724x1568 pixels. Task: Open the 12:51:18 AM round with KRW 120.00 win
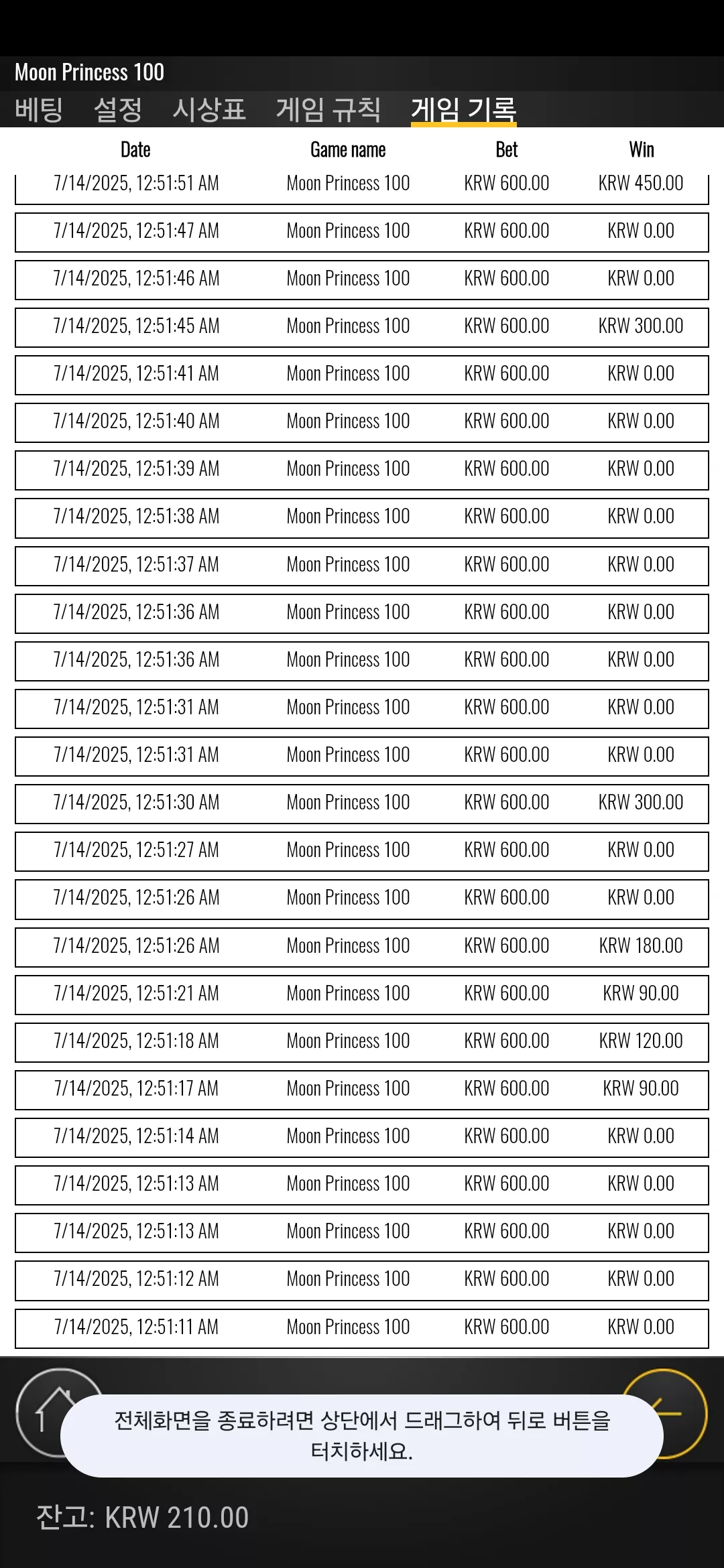point(362,1042)
